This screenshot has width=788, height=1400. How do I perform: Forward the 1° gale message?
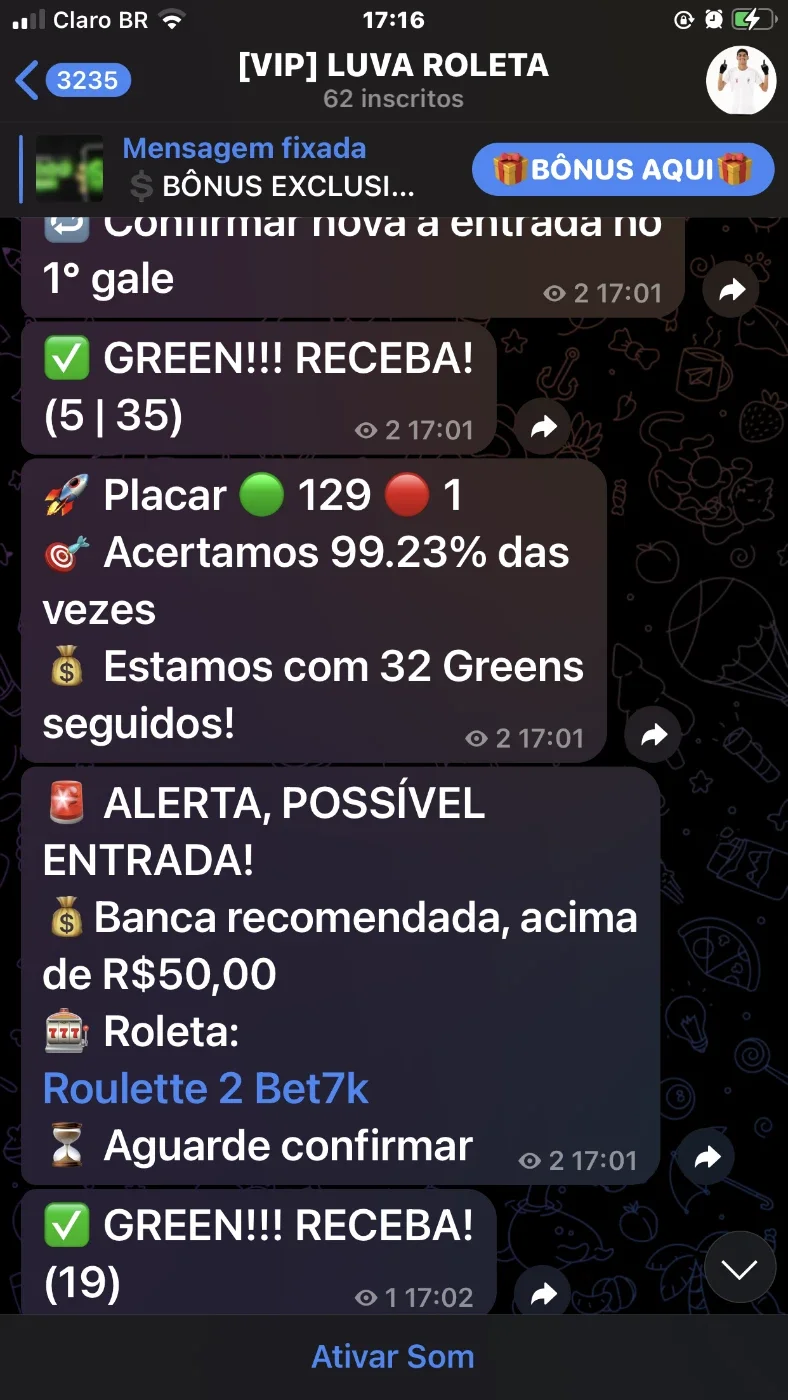point(733,290)
